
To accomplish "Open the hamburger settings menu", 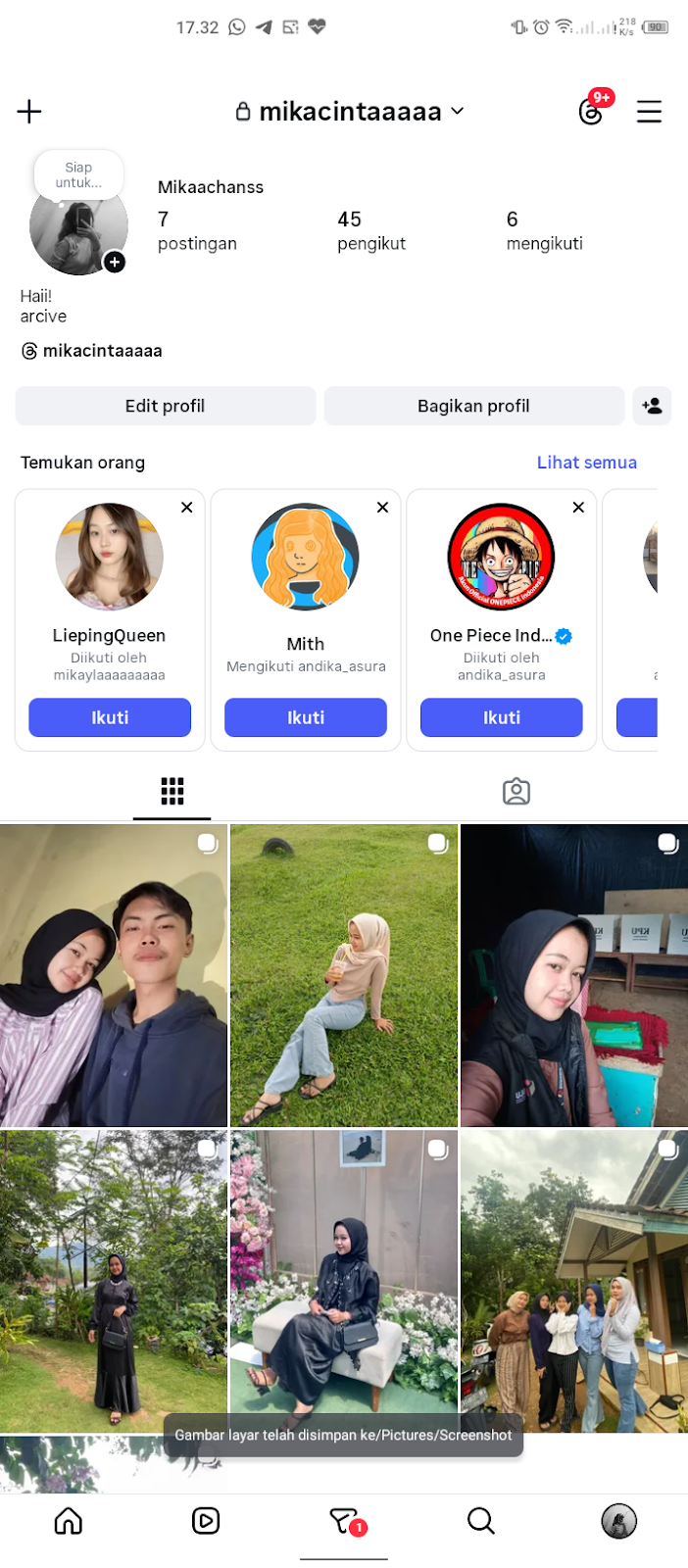I will tap(649, 112).
